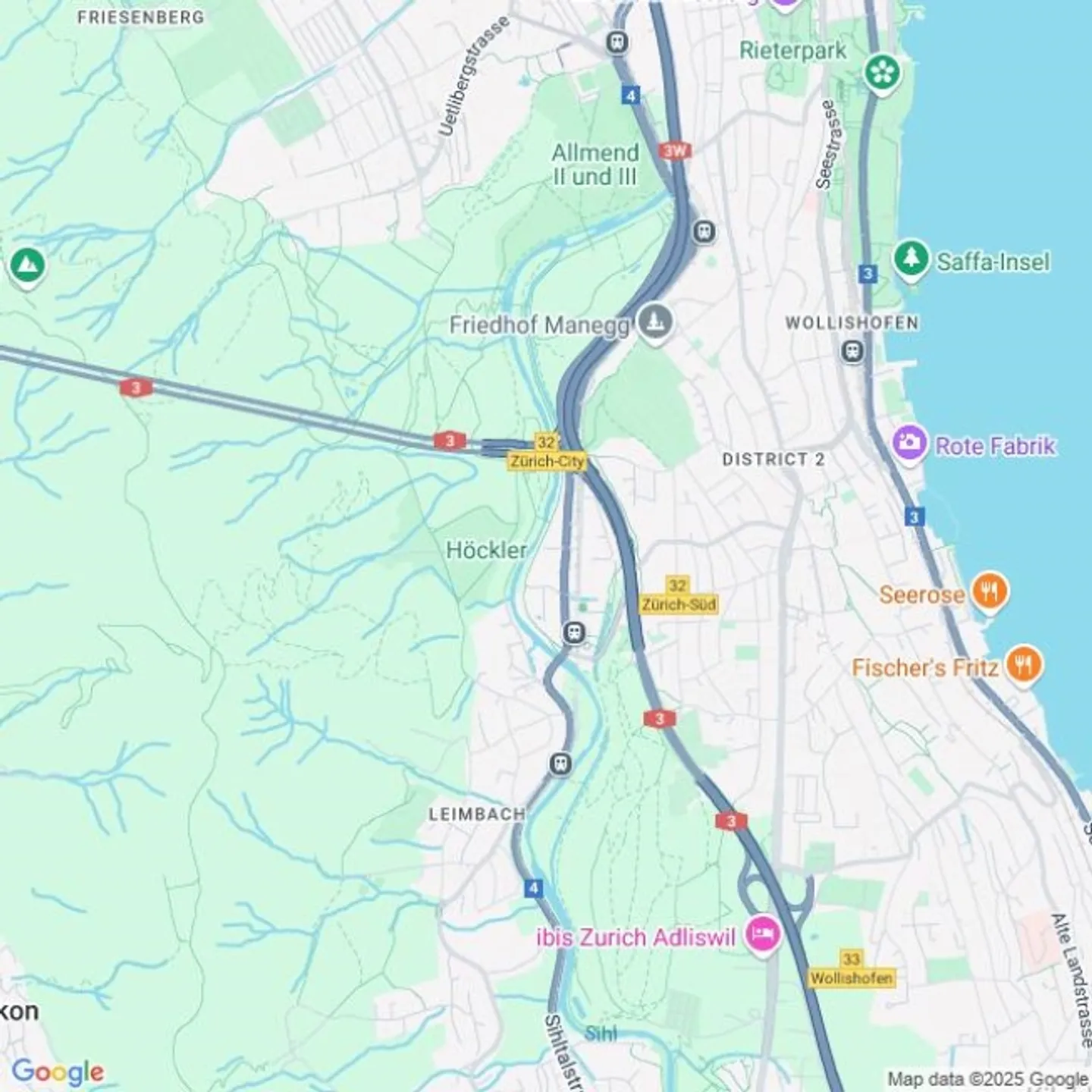Screen dimensions: 1092x1092
Task: Open the Rote Fabrik attraction pin
Action: click(908, 443)
